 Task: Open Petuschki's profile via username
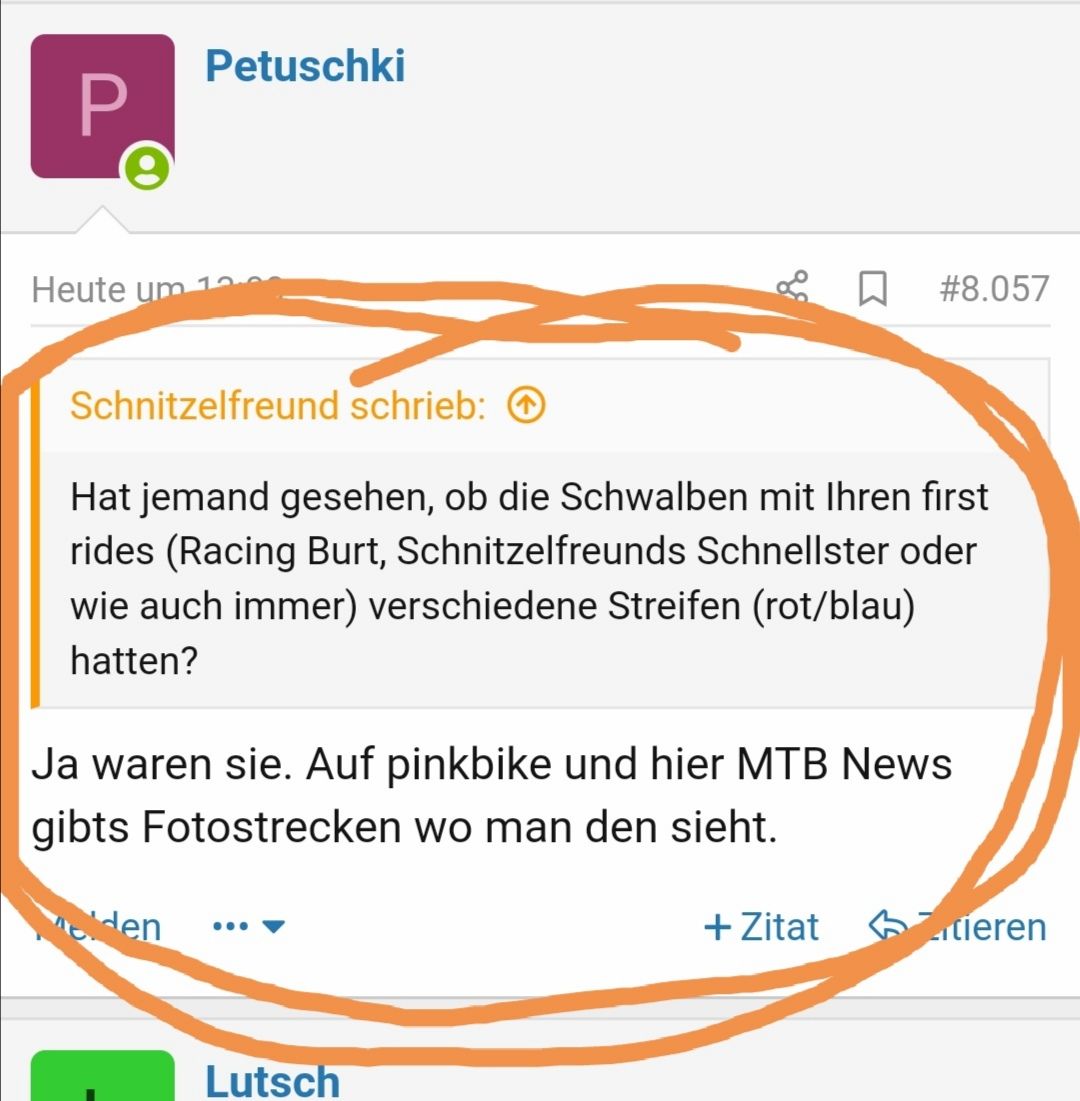(305, 66)
